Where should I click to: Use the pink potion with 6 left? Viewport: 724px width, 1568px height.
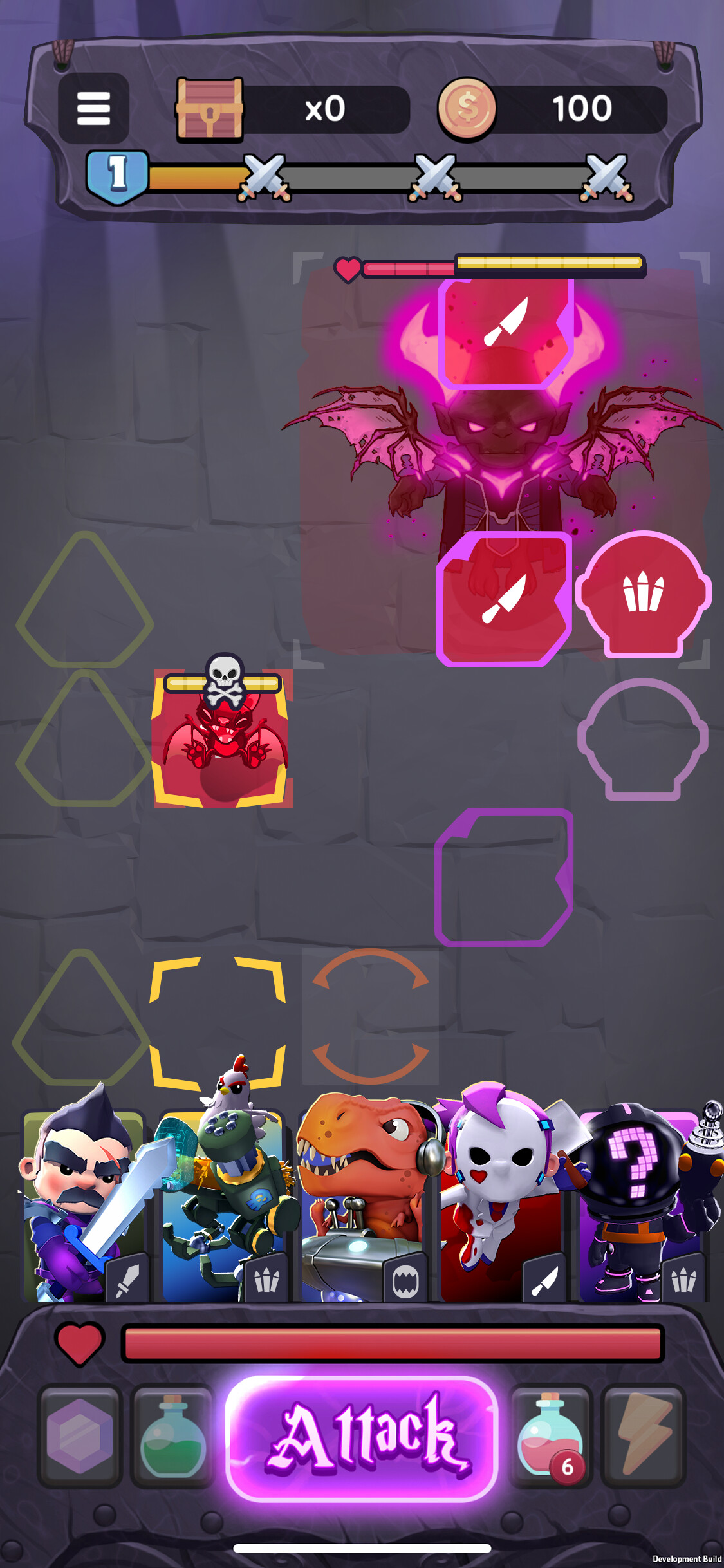pyautogui.click(x=551, y=1437)
